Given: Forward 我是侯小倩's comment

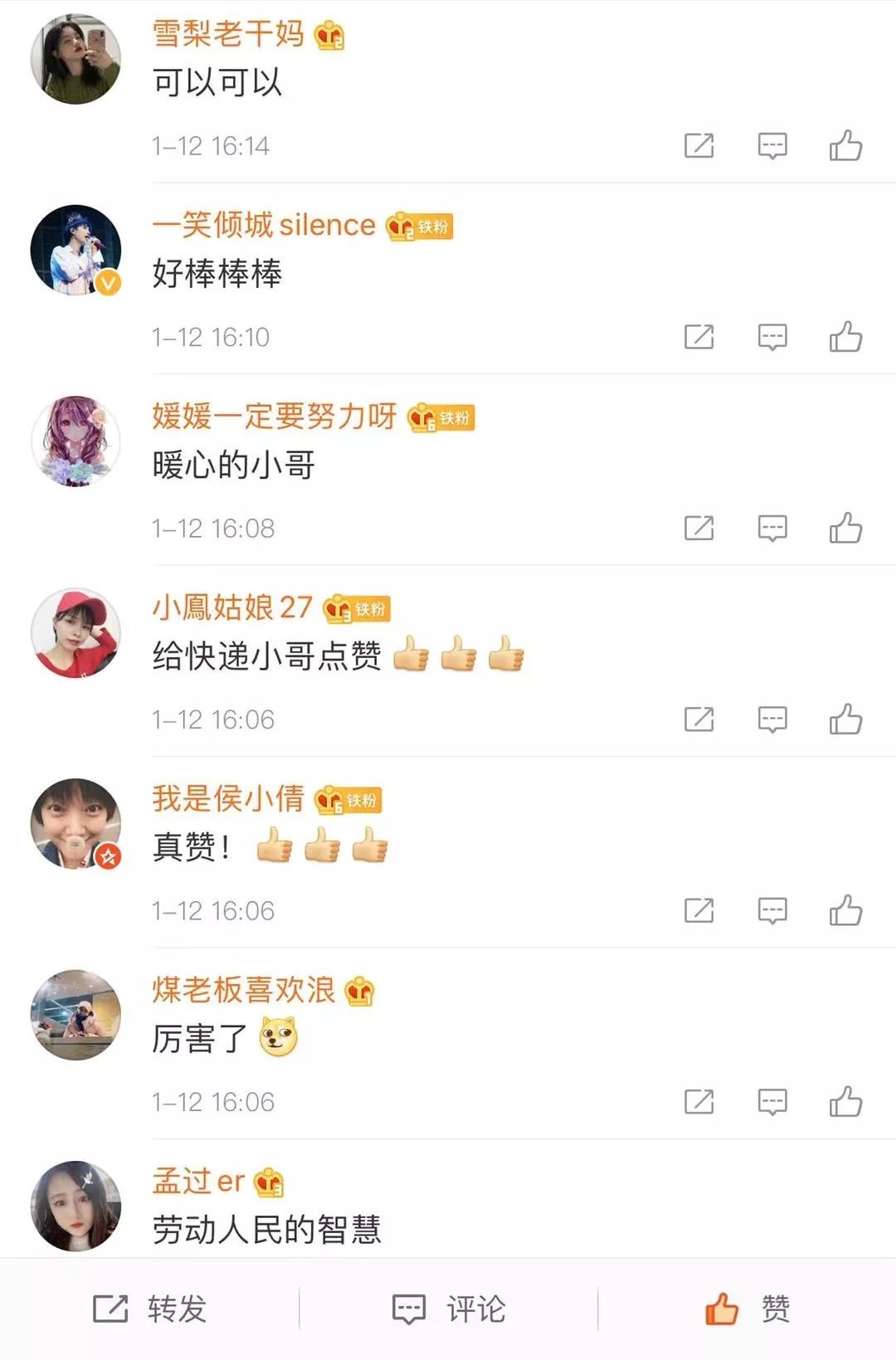Looking at the screenshot, I should [x=701, y=911].
